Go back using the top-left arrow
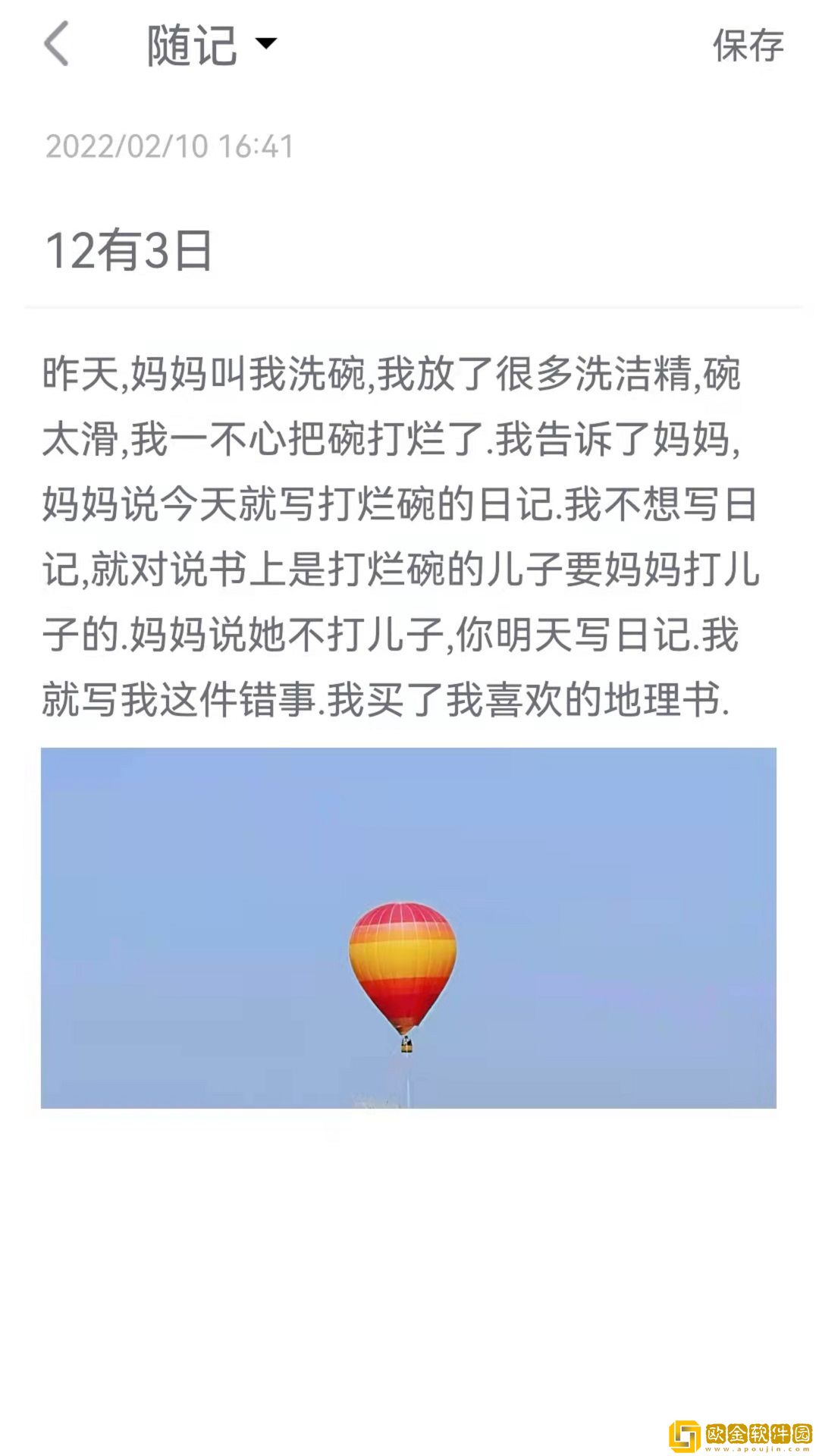Viewport: 819px width, 1456px height. click(57, 44)
